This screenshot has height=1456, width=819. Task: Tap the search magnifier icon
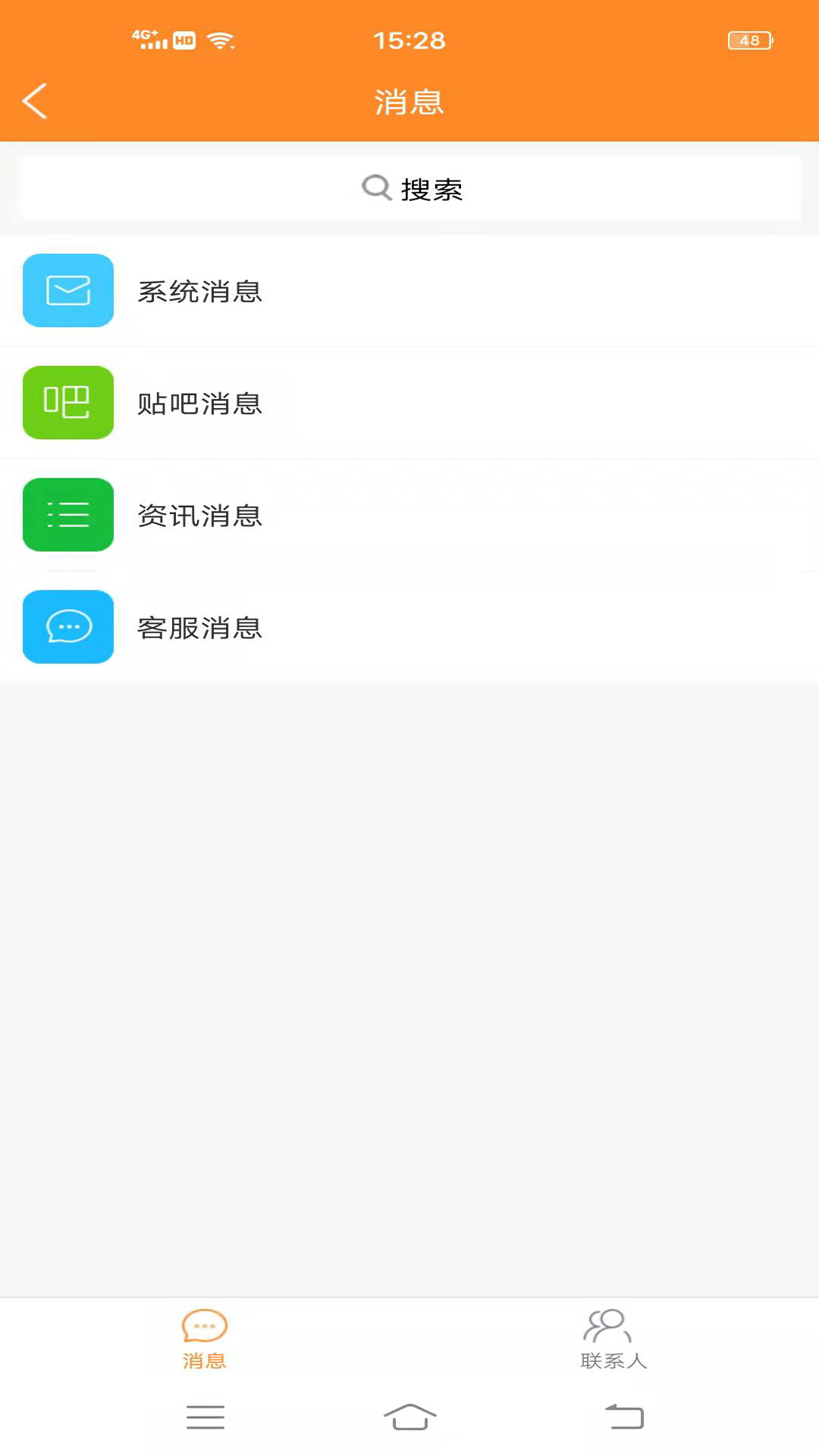(376, 189)
